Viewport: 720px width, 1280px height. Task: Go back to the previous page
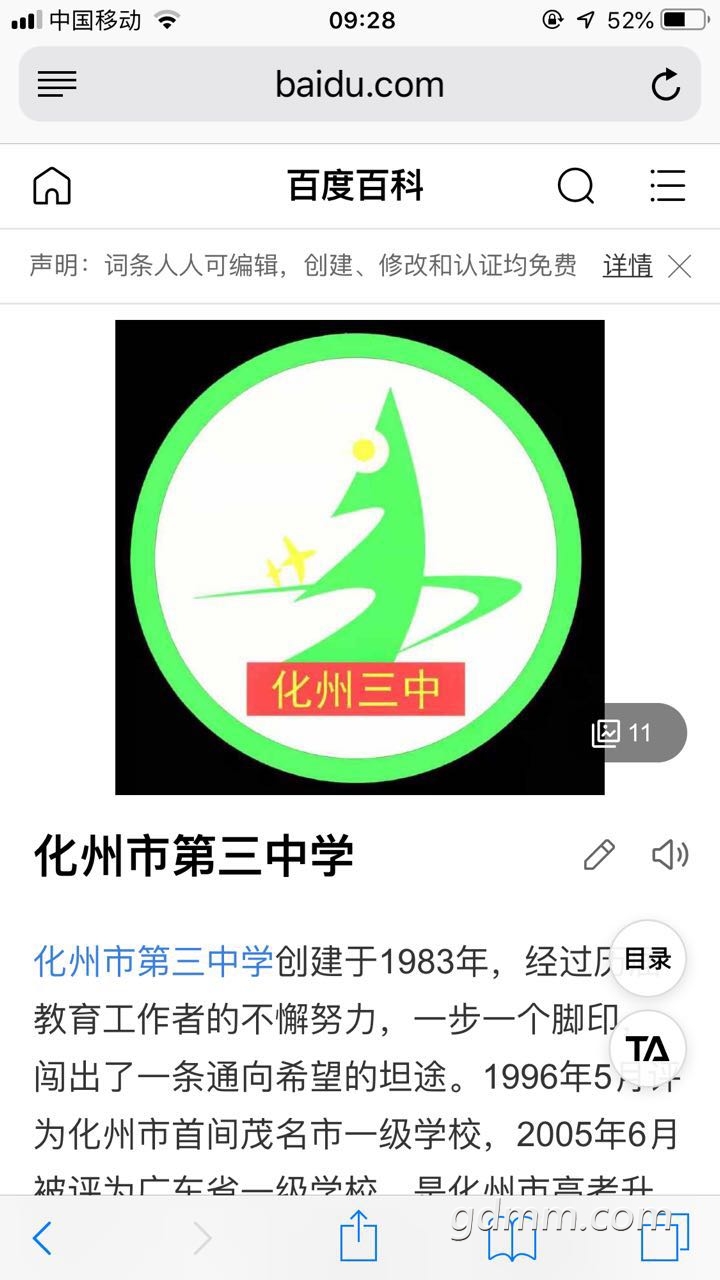tap(42, 1238)
